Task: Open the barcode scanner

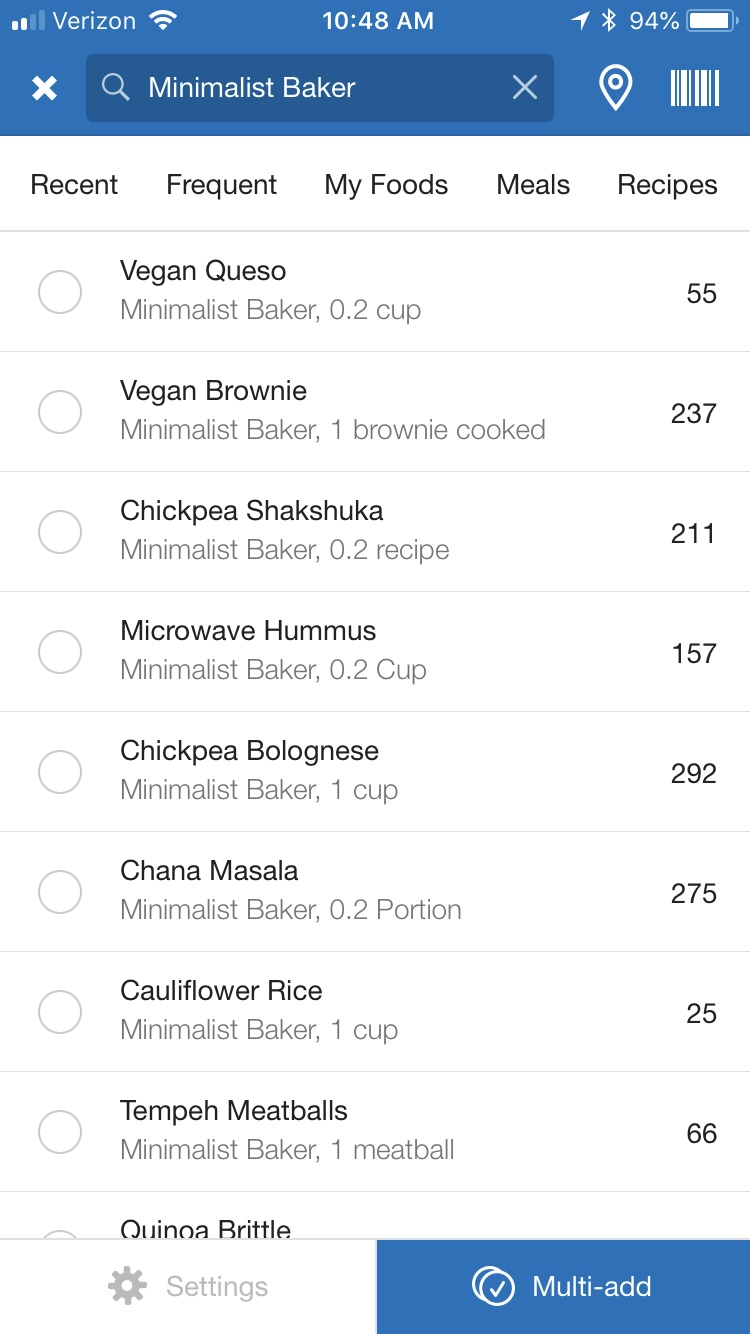Action: coord(695,88)
